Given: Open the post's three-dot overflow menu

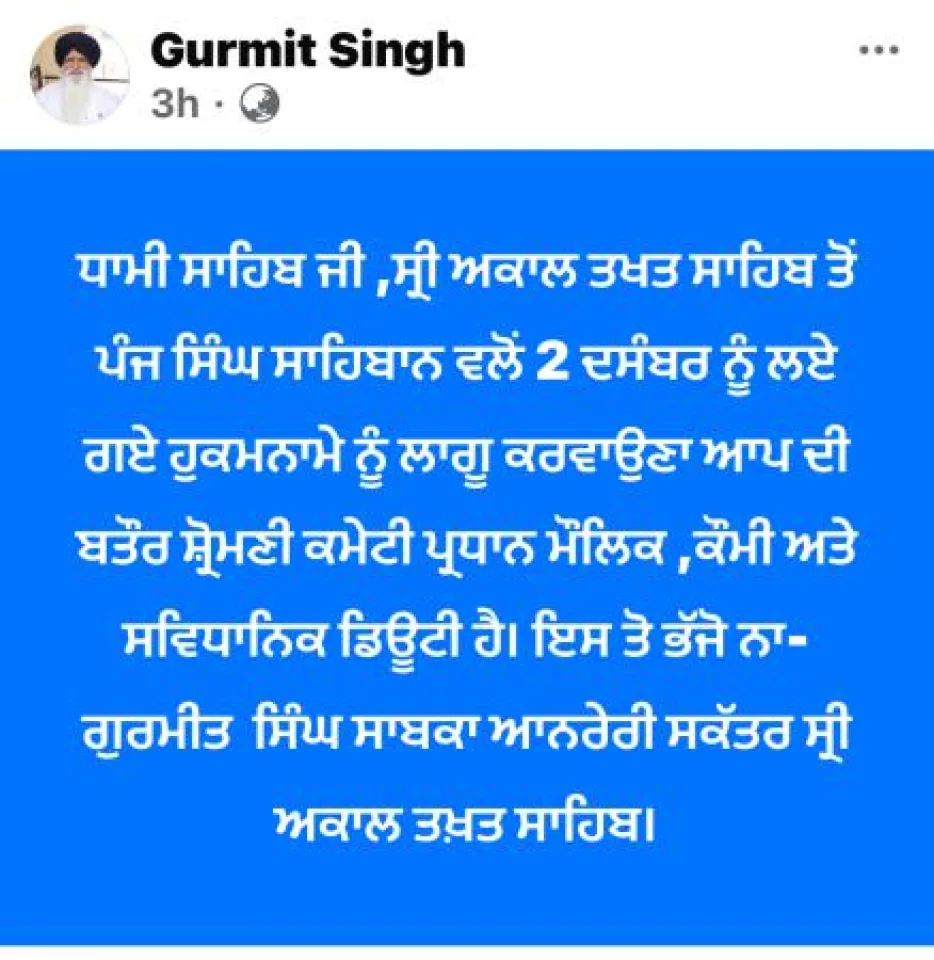Looking at the screenshot, I should coord(880,51).
